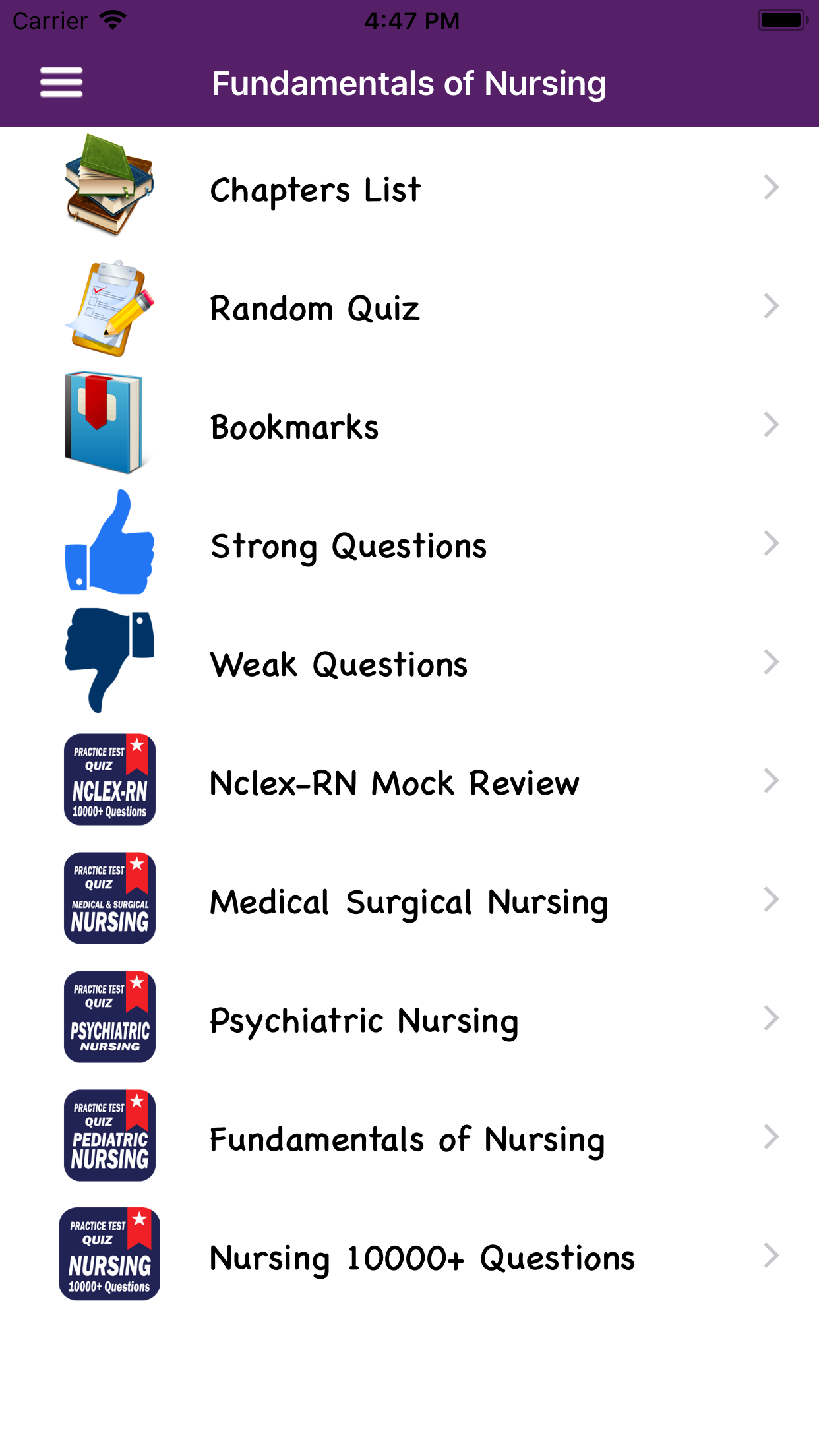Tap the Fundamentals of Nursing row
819x1456 pixels.
click(x=409, y=1137)
